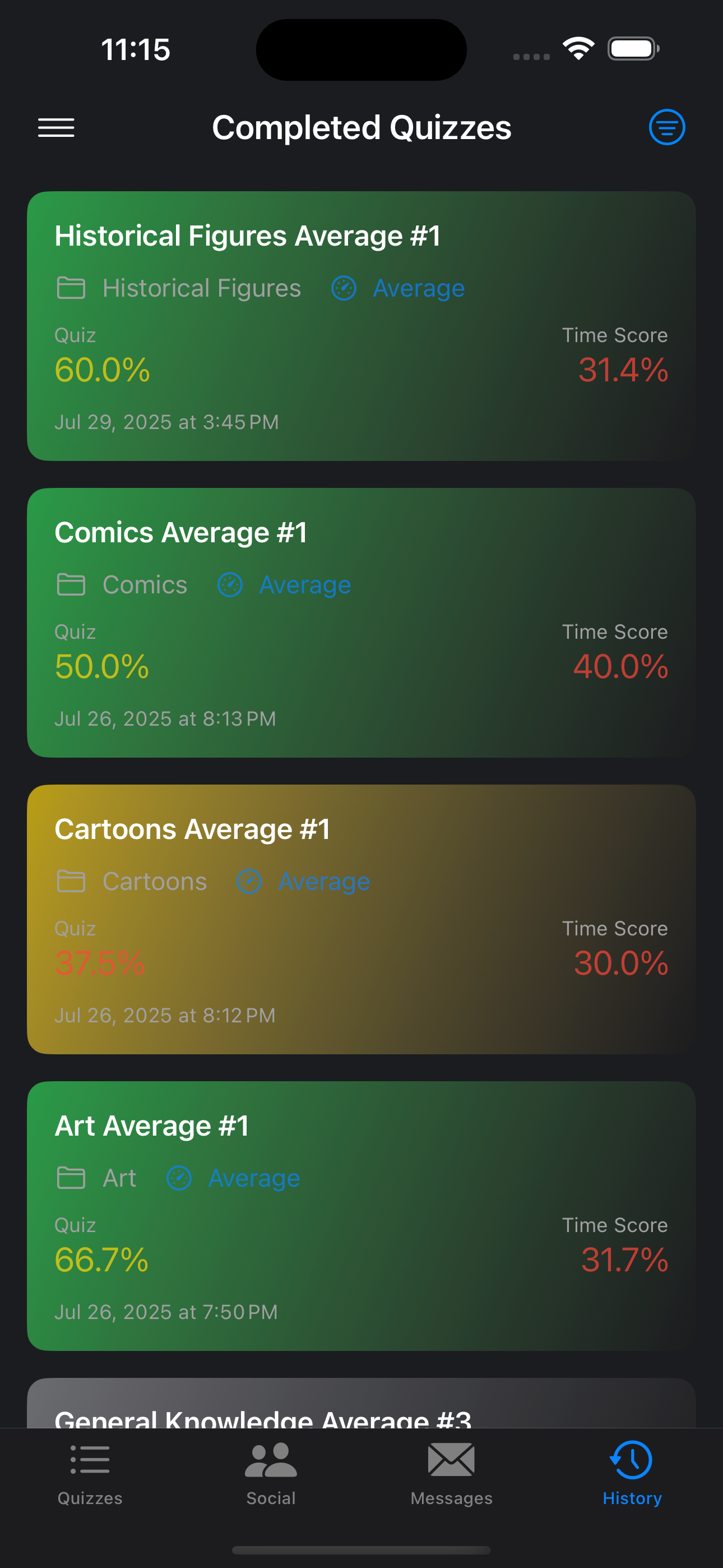Open the filter options icon

(667, 128)
